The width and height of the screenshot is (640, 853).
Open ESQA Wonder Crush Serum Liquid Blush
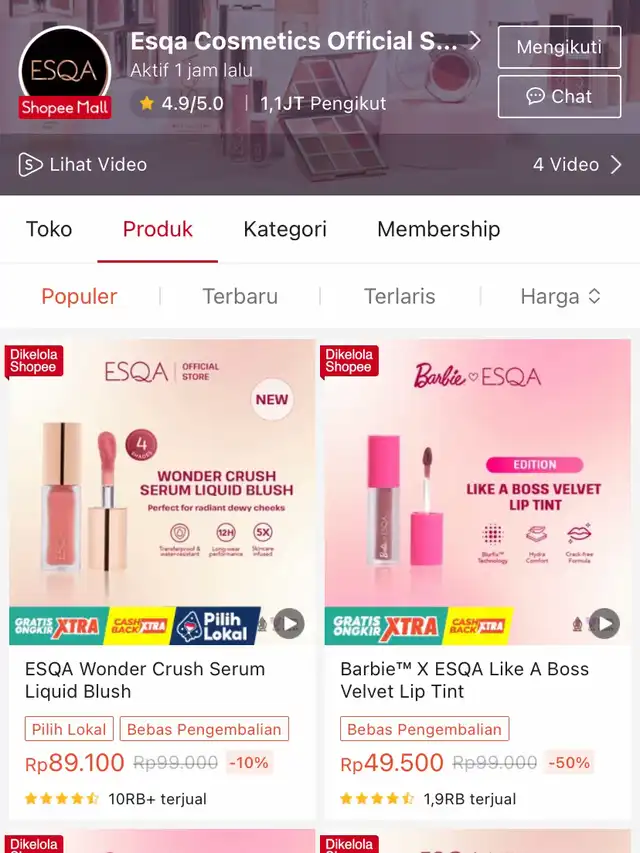click(145, 680)
